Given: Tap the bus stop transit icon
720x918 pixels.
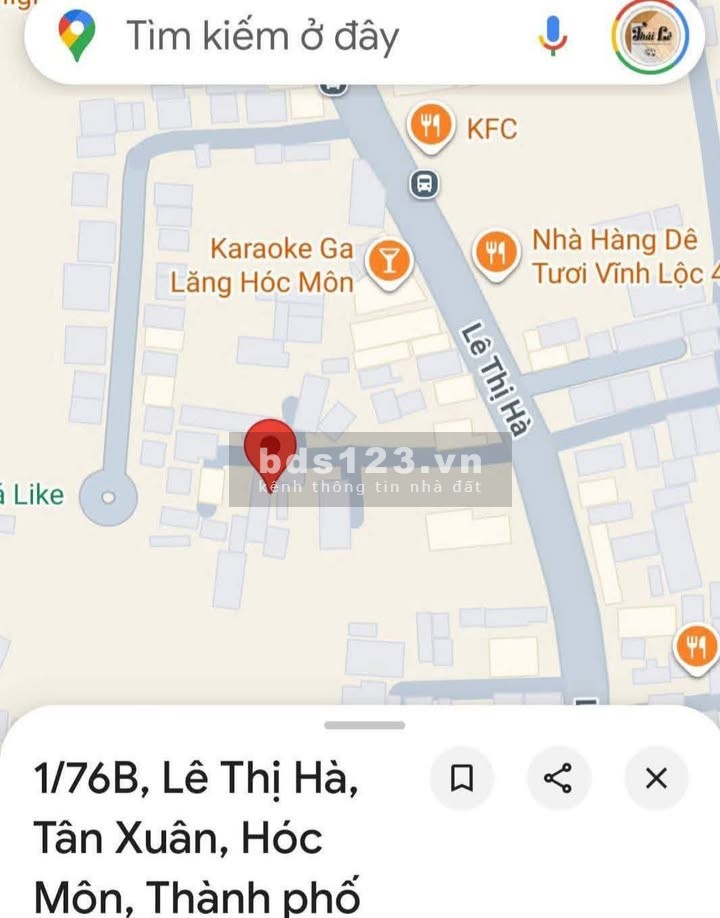Looking at the screenshot, I should 423,183.
